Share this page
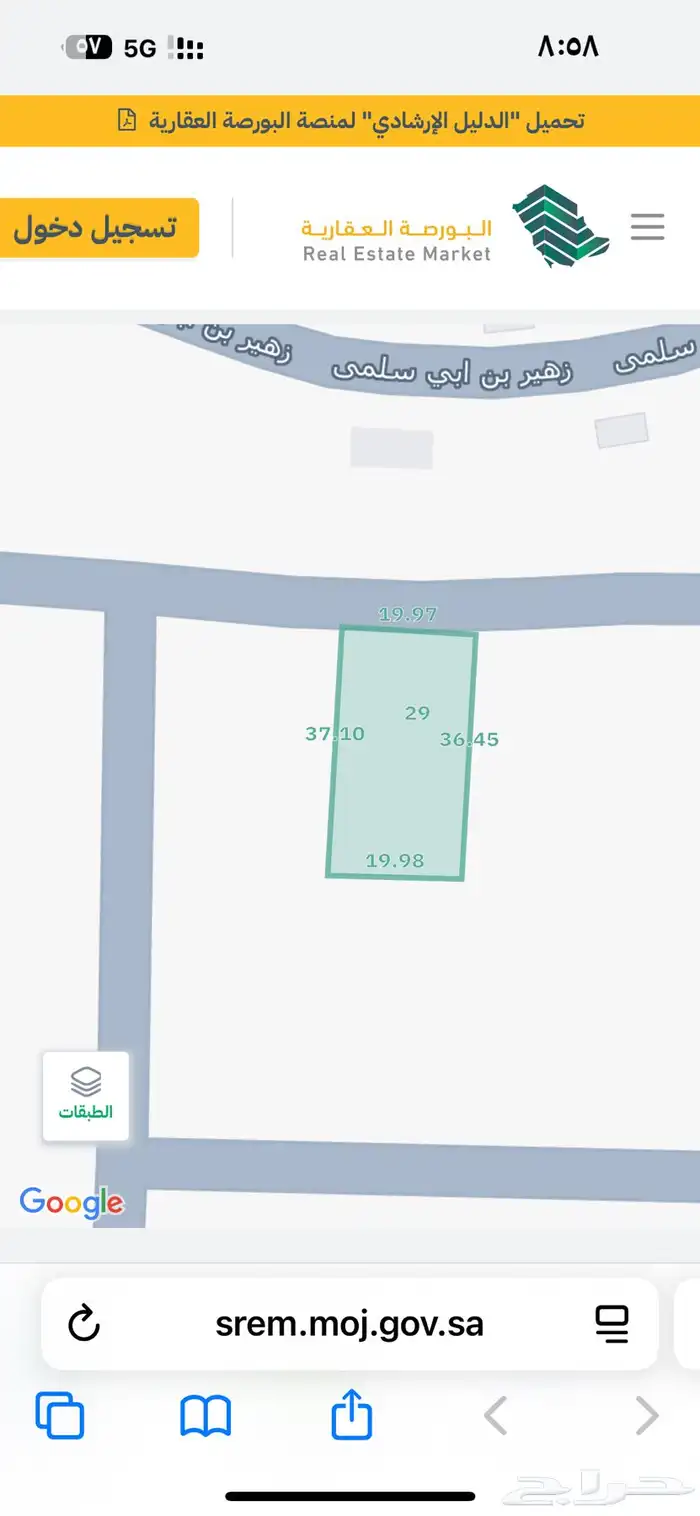 [352, 1414]
